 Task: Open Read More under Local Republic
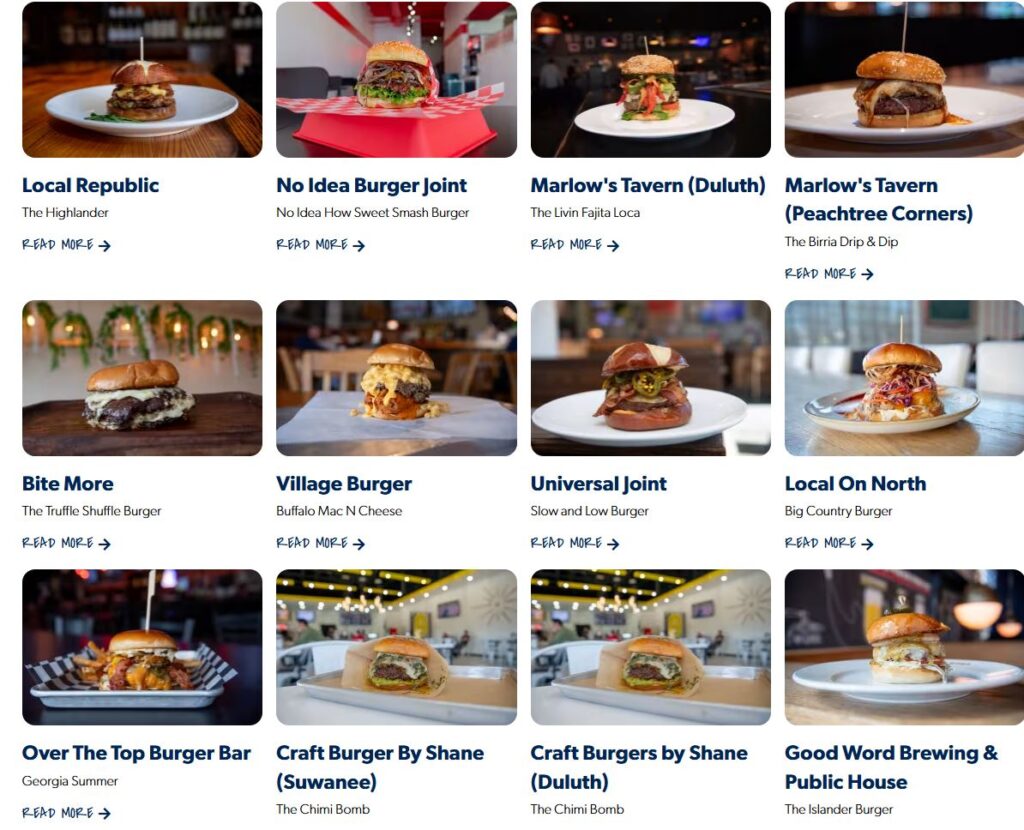[x=66, y=245]
